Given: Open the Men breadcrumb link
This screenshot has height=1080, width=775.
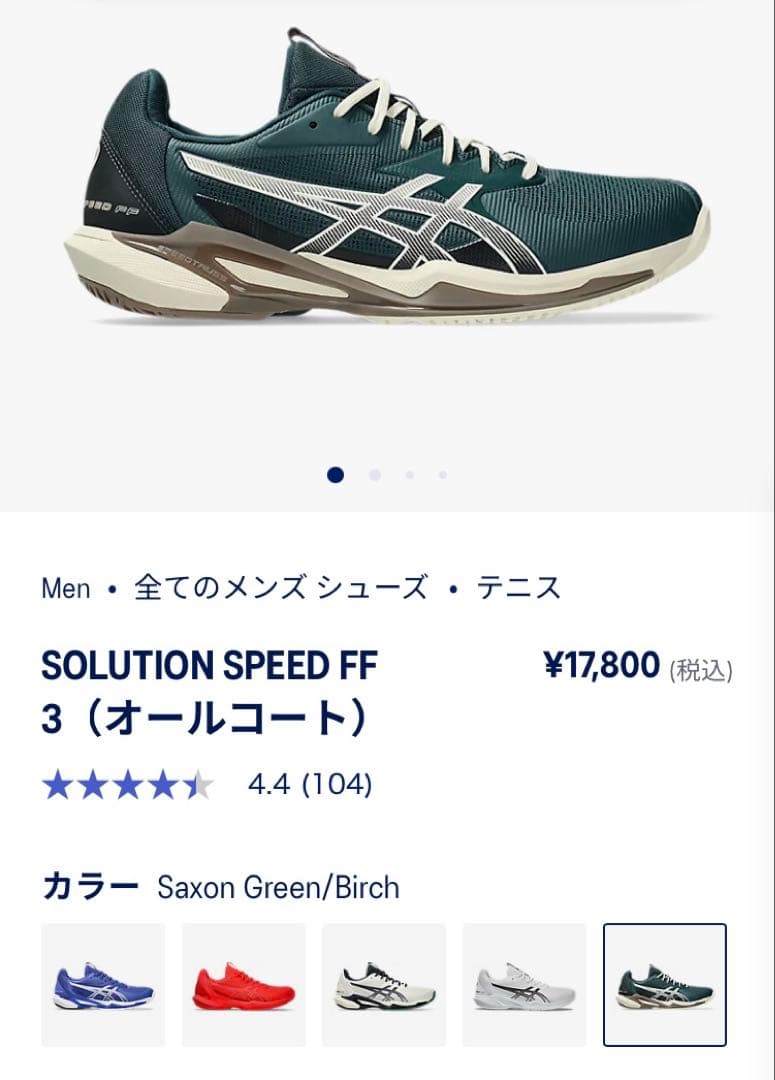Looking at the screenshot, I should tap(65, 588).
